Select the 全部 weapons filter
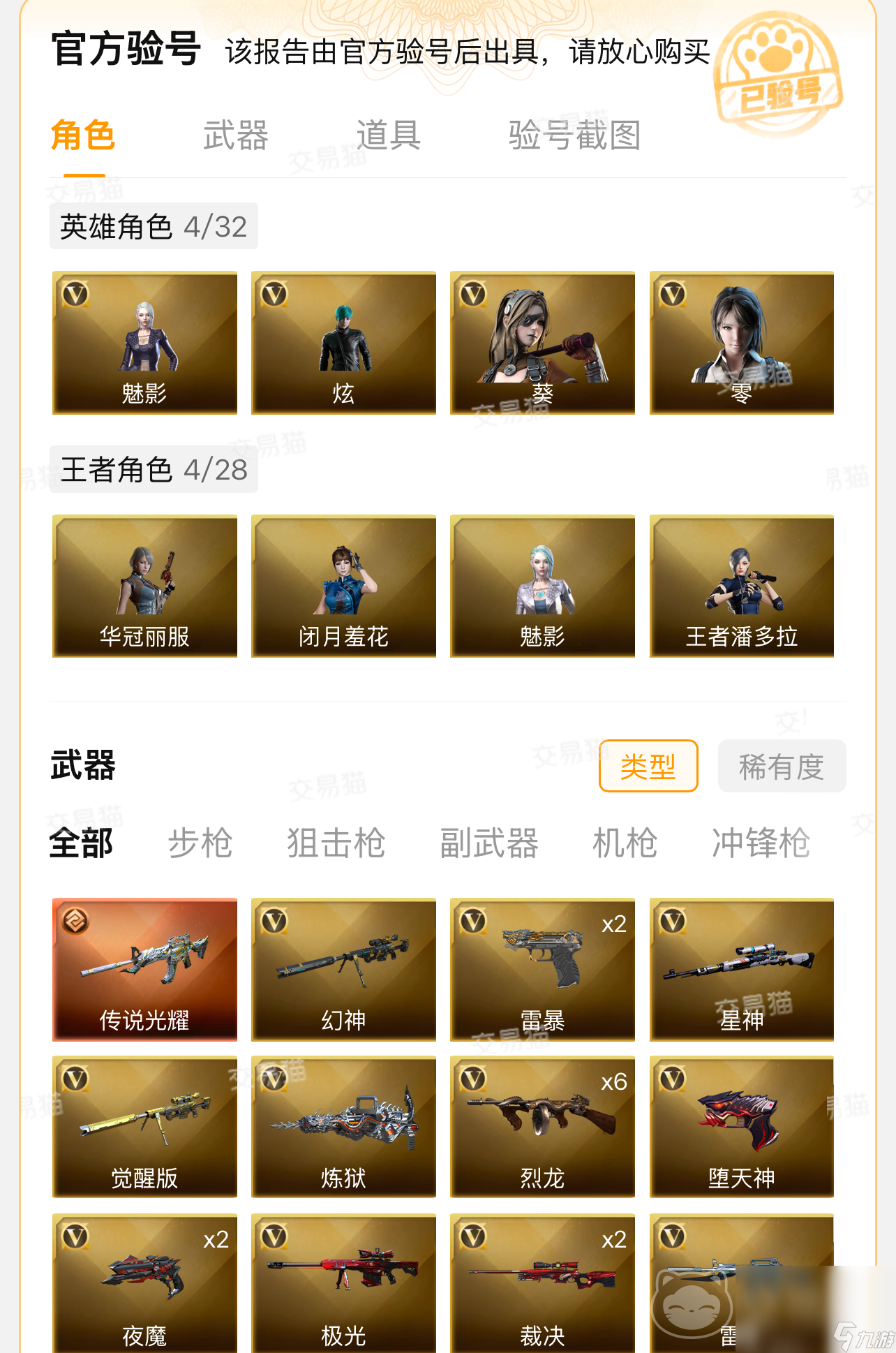This screenshot has width=896, height=1353. pyautogui.click(x=81, y=843)
